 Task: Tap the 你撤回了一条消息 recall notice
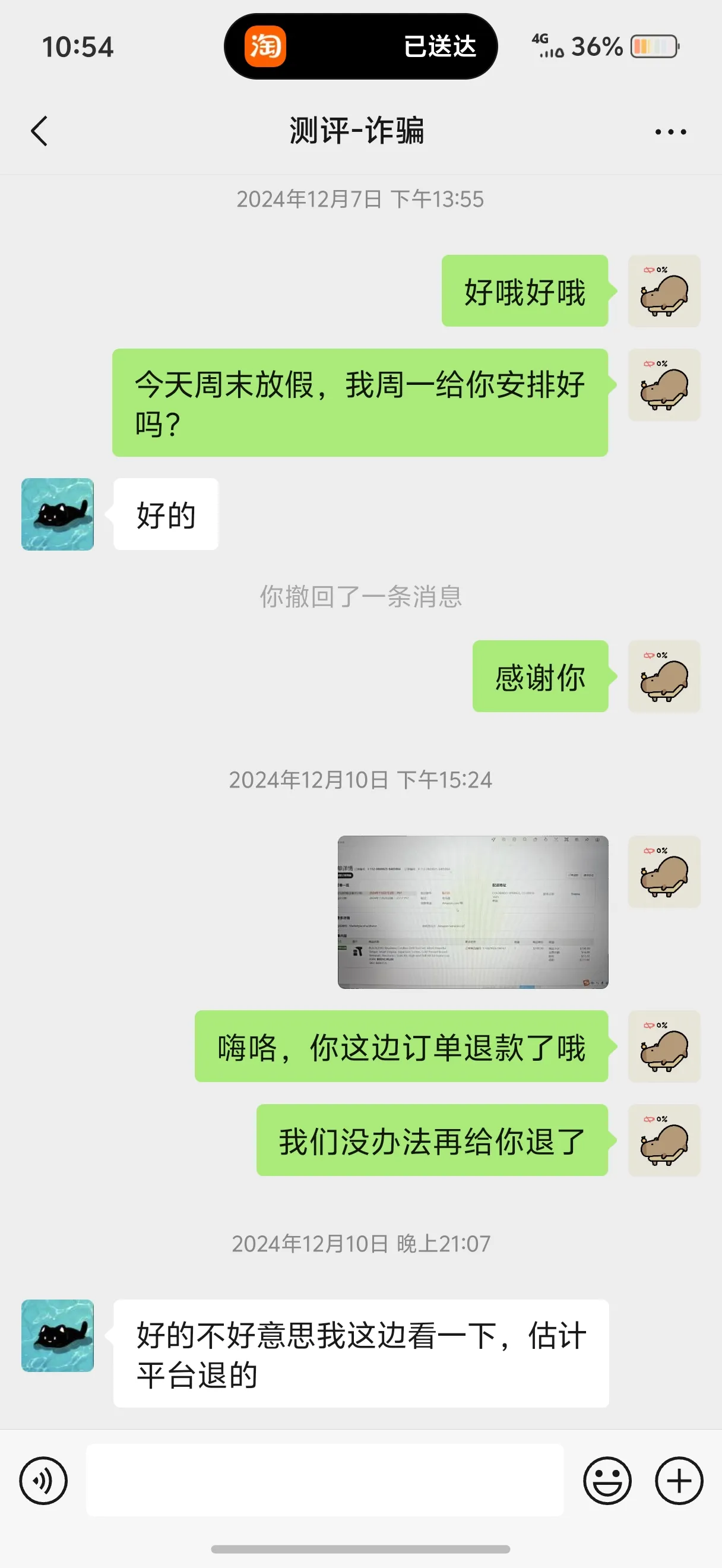tap(360, 598)
